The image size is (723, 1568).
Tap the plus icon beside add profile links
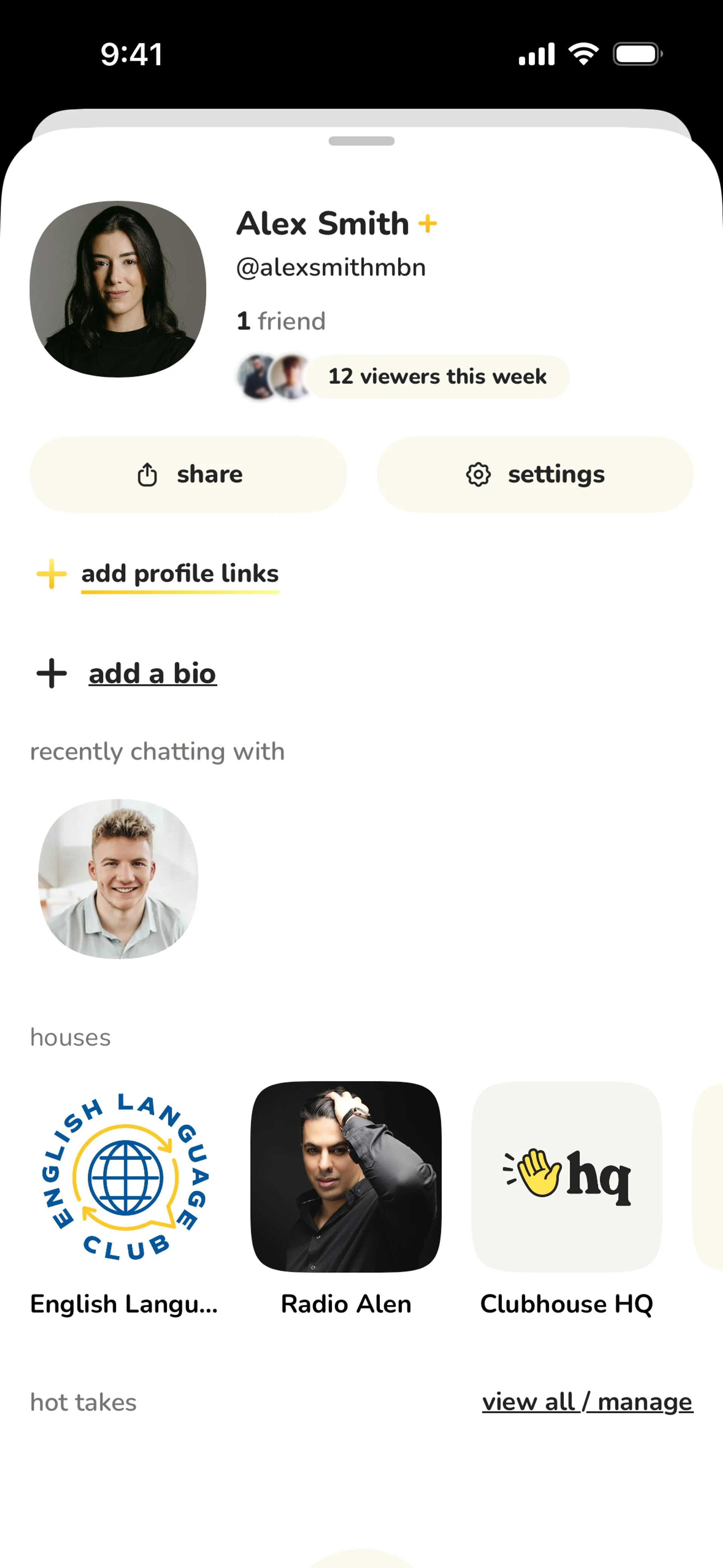pyautogui.click(x=51, y=573)
